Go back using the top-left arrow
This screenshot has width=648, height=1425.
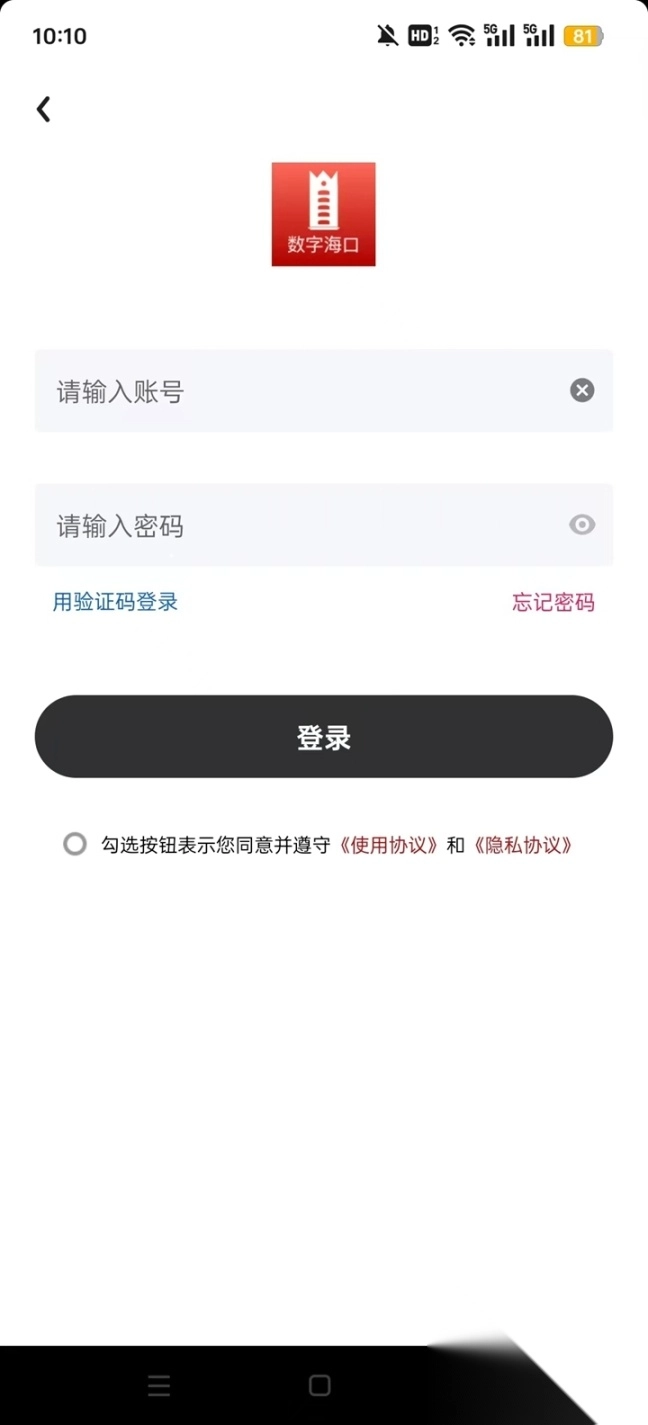[43, 109]
